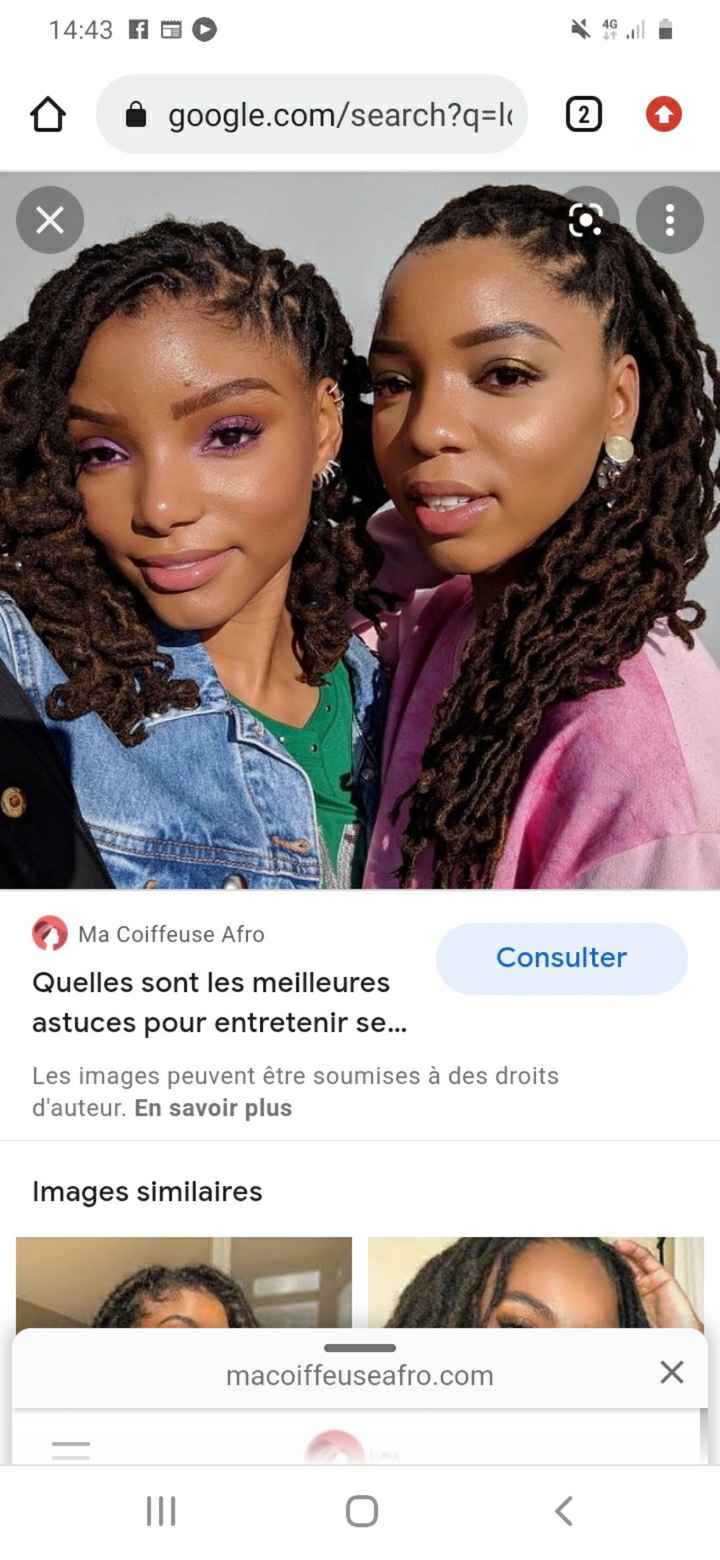Image resolution: width=720 pixels, height=1560 pixels.
Task: Open the browser tabs switcher showing 2 tabs
Action: (583, 114)
